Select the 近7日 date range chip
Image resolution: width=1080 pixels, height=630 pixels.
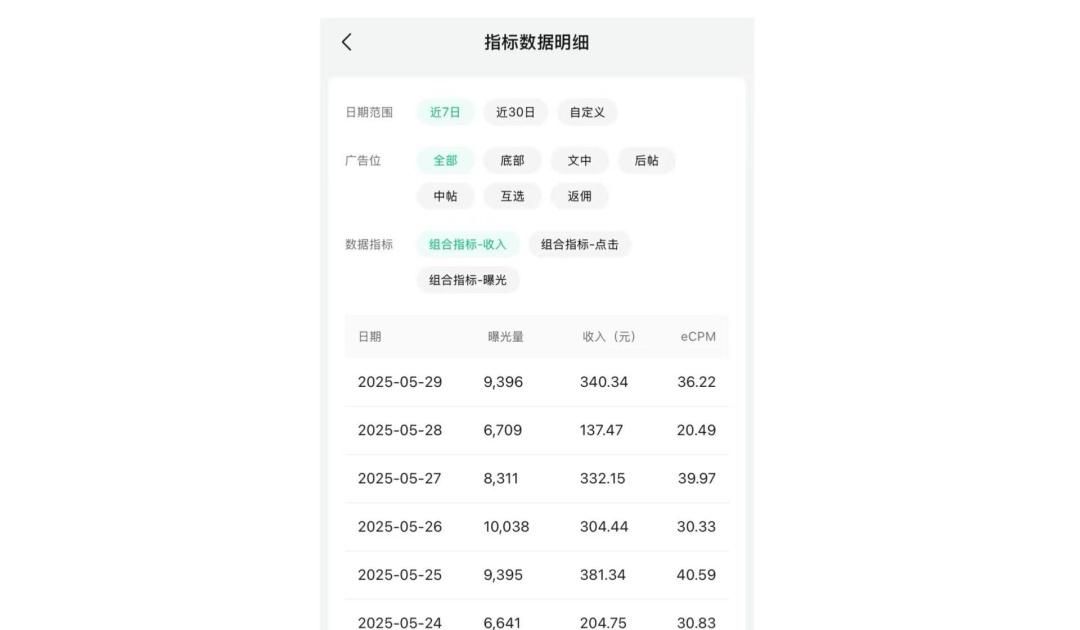(x=445, y=112)
